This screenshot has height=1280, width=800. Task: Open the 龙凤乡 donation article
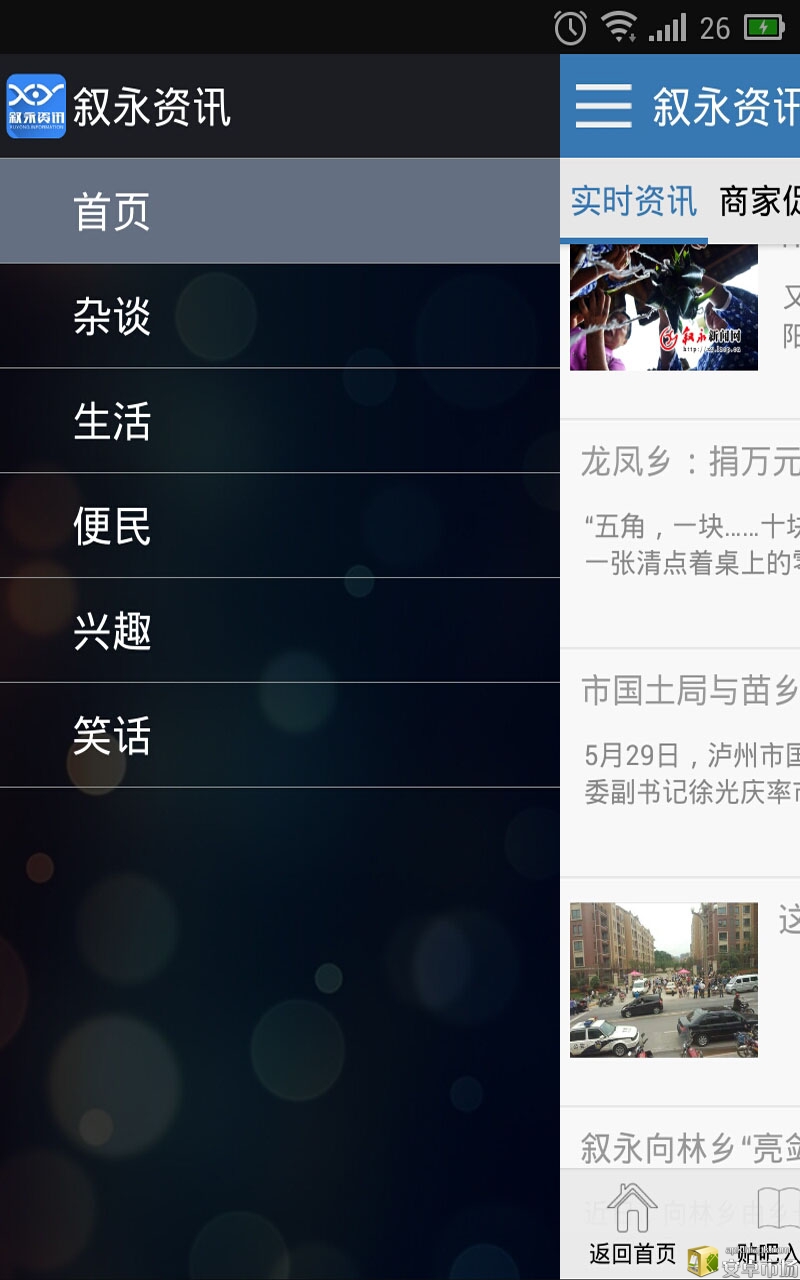click(680, 533)
